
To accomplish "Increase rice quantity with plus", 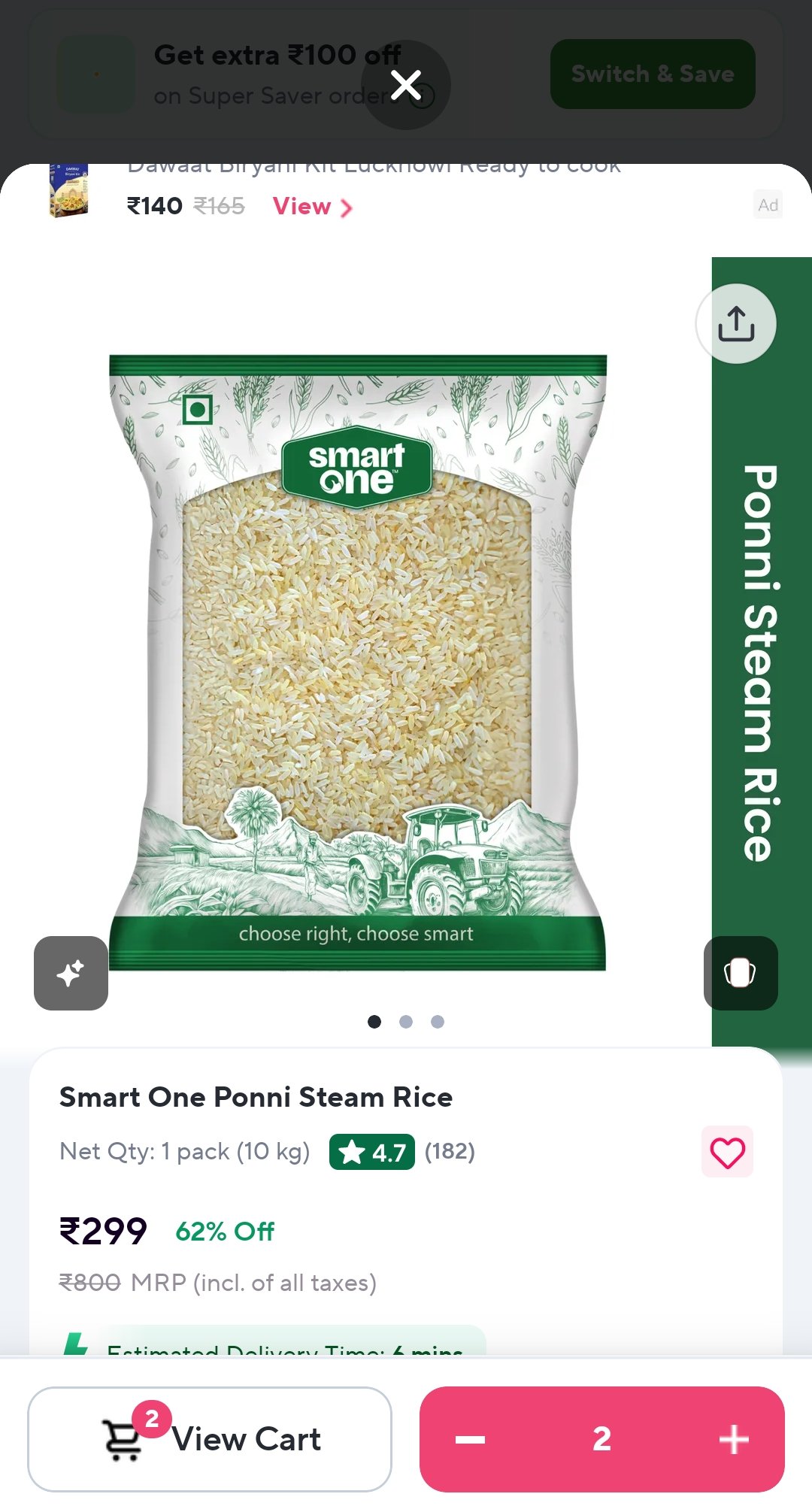I will point(734,1439).
